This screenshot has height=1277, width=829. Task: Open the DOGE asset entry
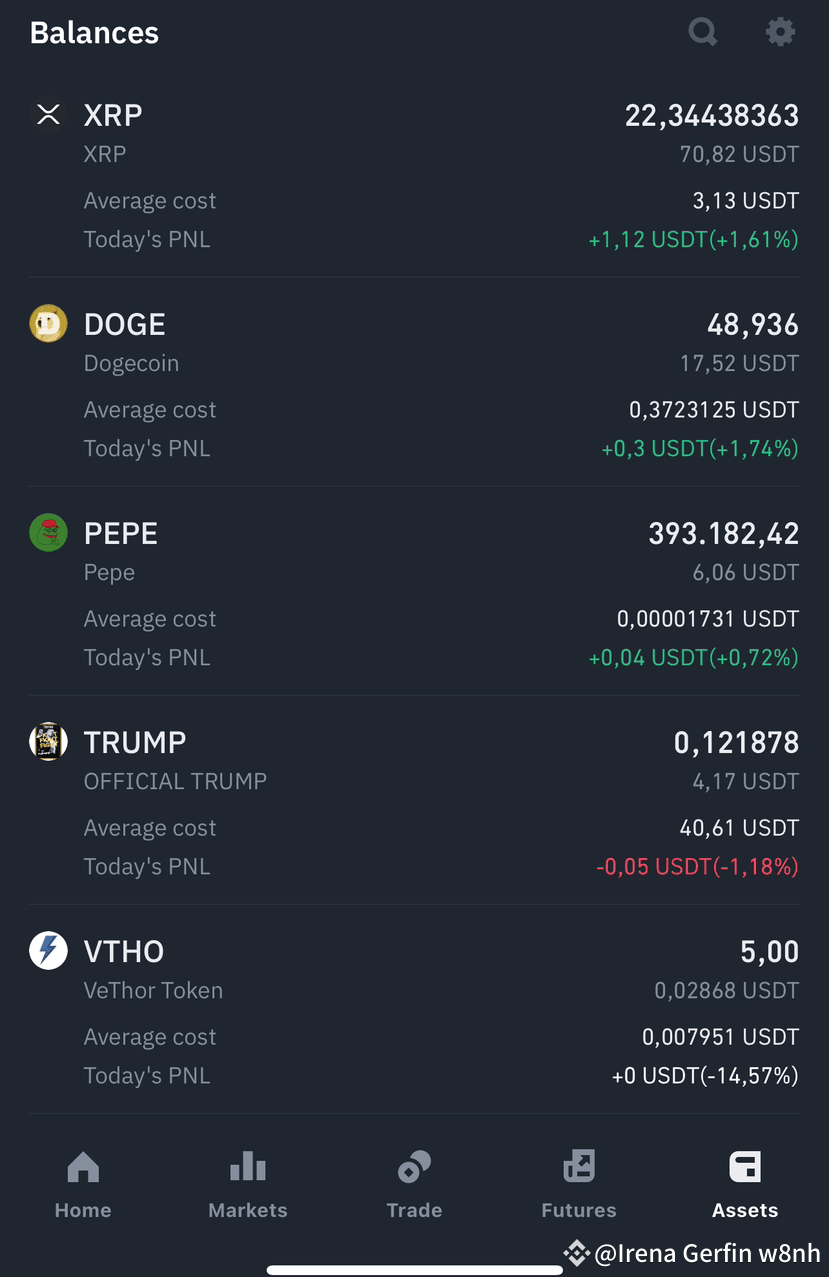point(414,385)
